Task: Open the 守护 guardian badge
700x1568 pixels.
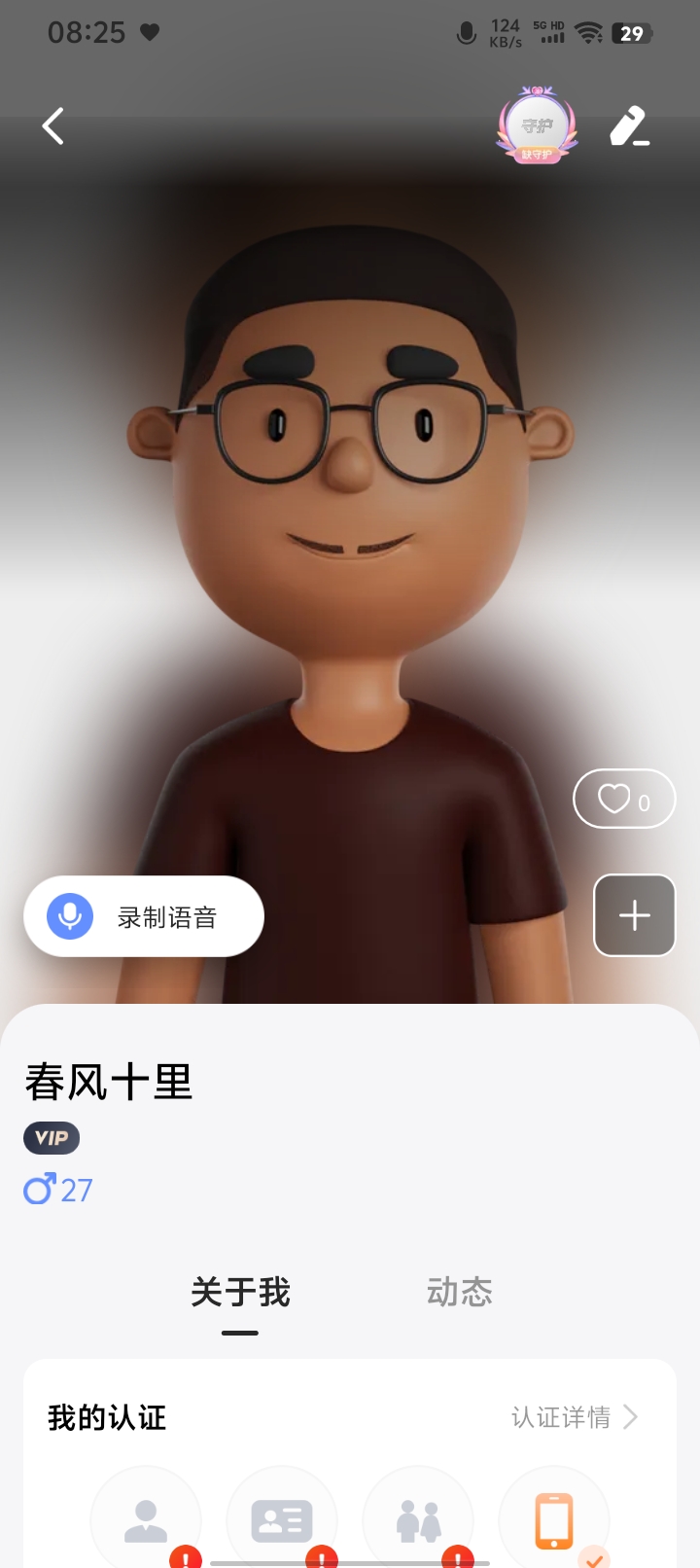Action: click(x=537, y=126)
